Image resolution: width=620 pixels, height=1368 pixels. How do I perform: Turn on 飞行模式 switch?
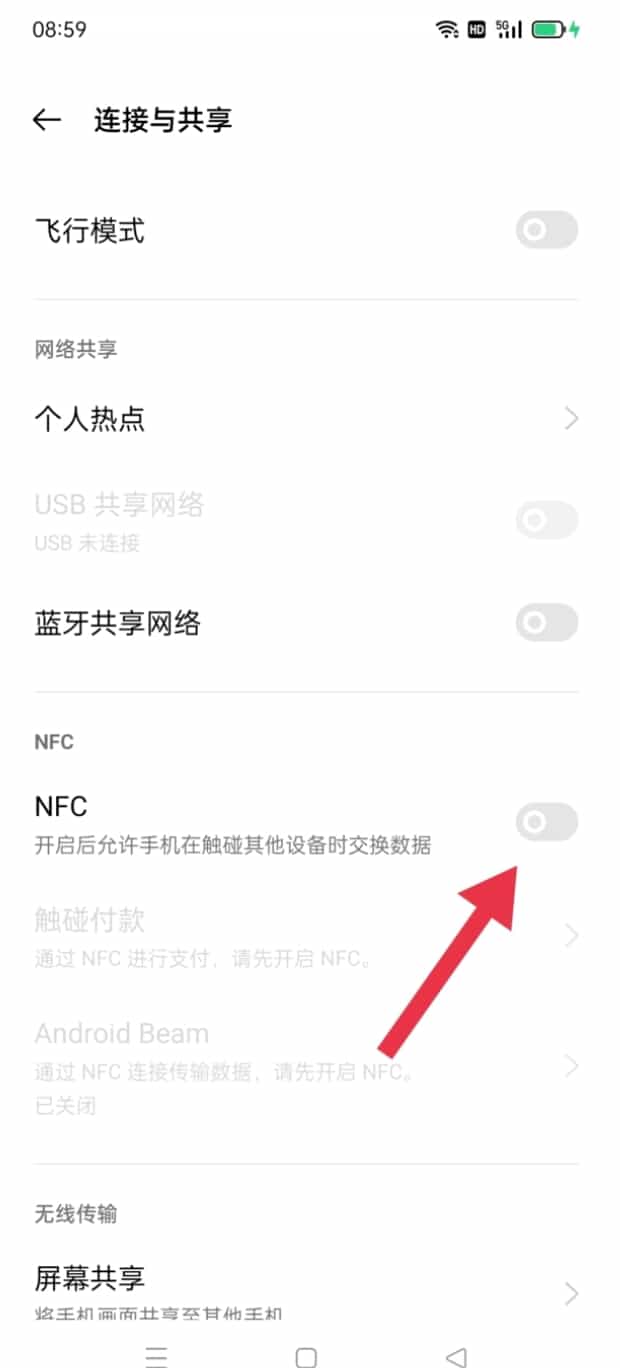click(546, 231)
